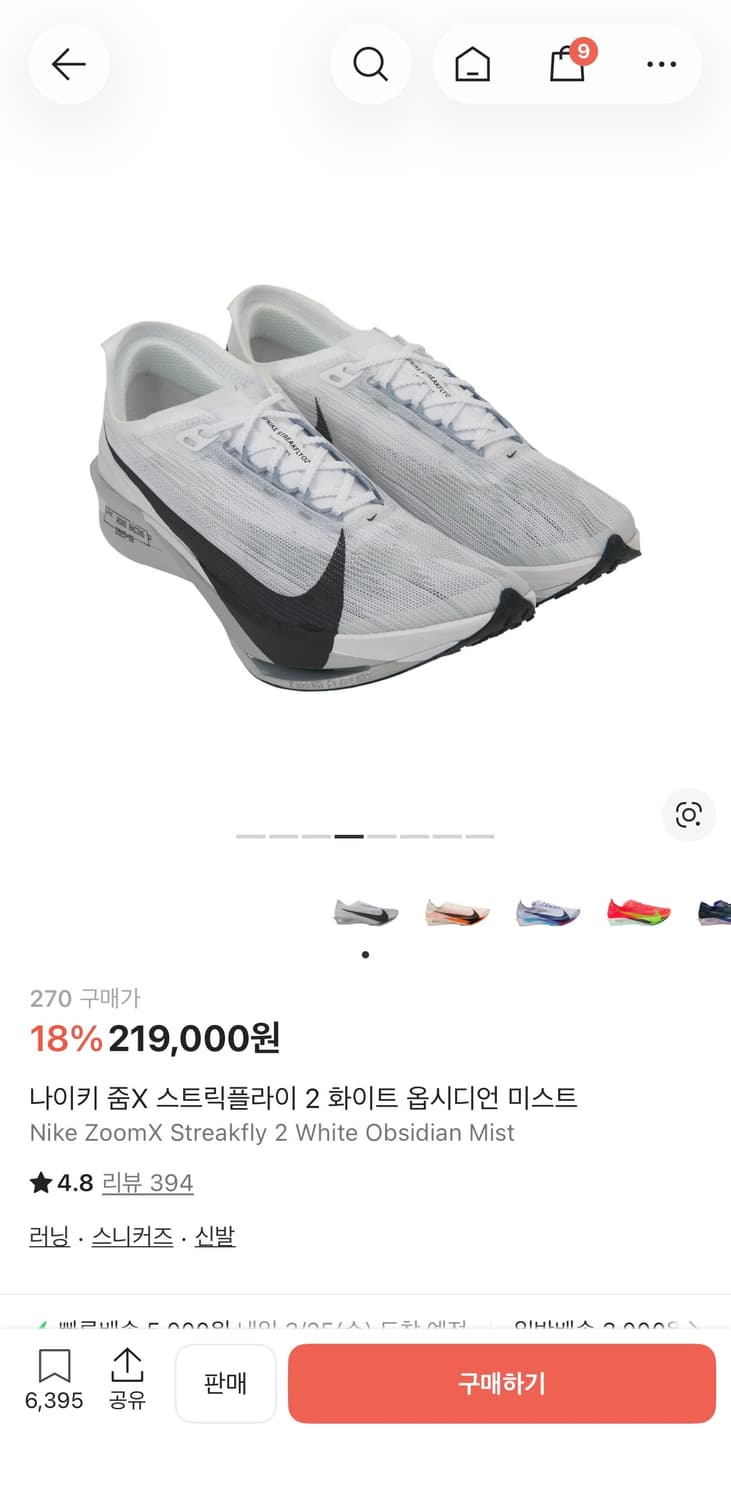Open the search icon in the top bar
The width and height of the screenshot is (731, 1500).
point(371,63)
